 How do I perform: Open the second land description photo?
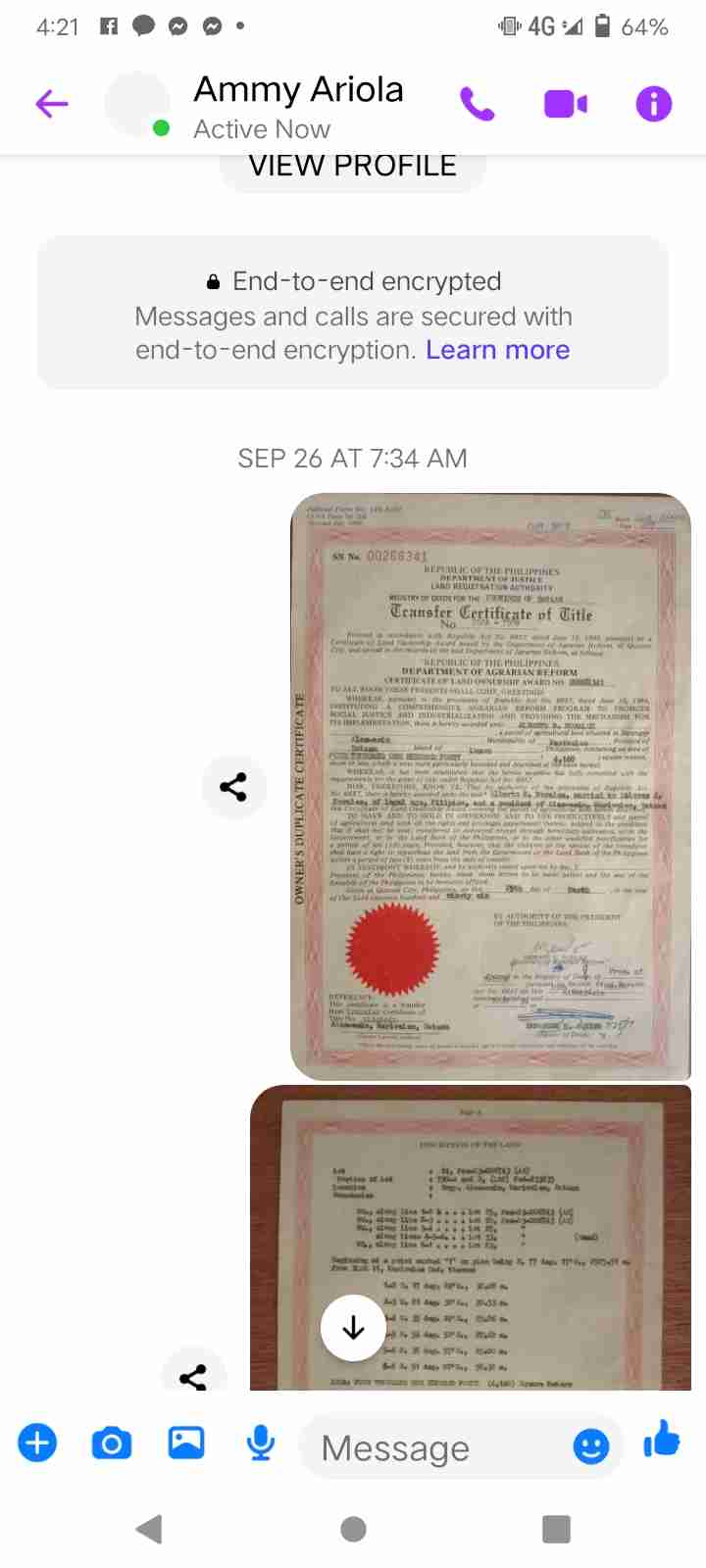point(471,1237)
